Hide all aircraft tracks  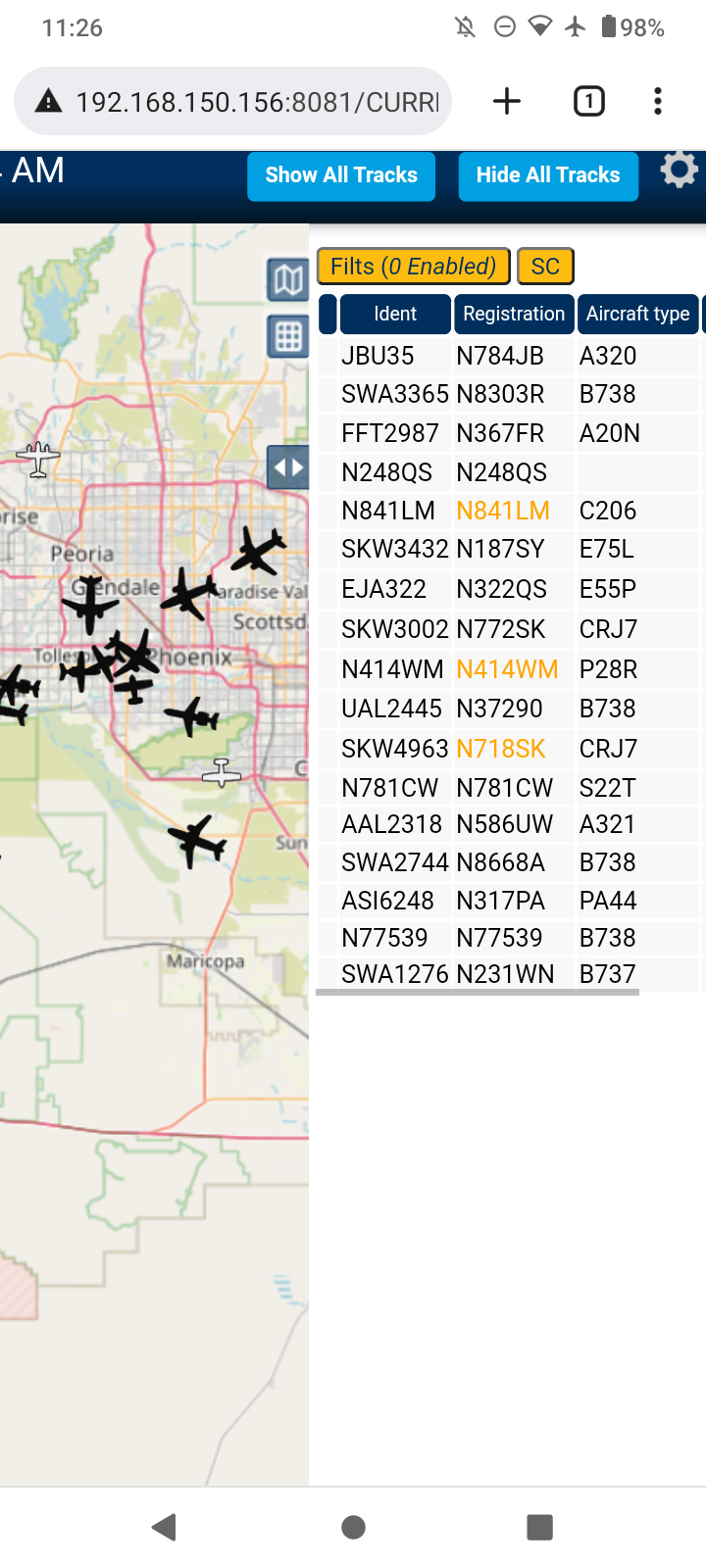548,176
